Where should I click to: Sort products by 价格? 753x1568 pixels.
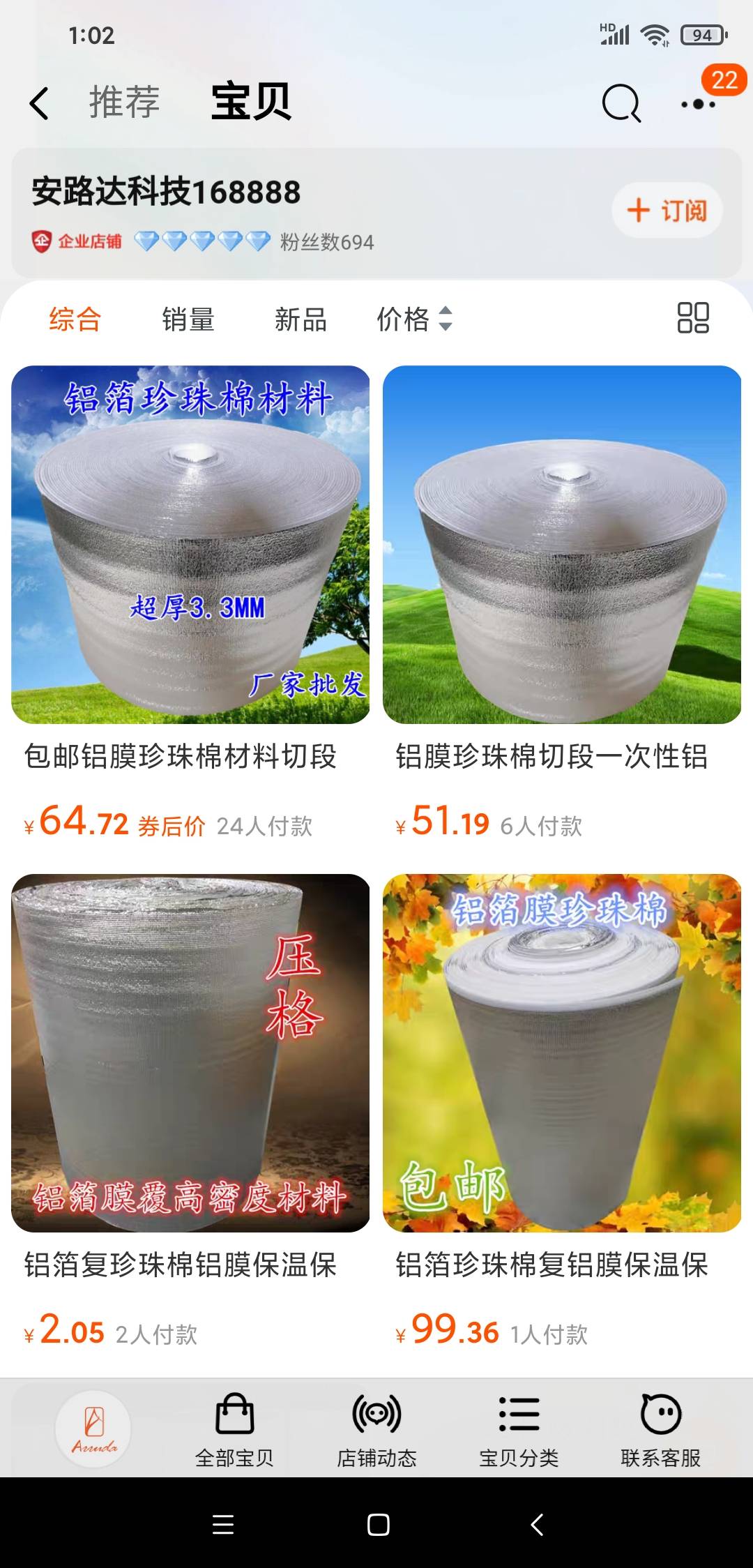[x=414, y=319]
